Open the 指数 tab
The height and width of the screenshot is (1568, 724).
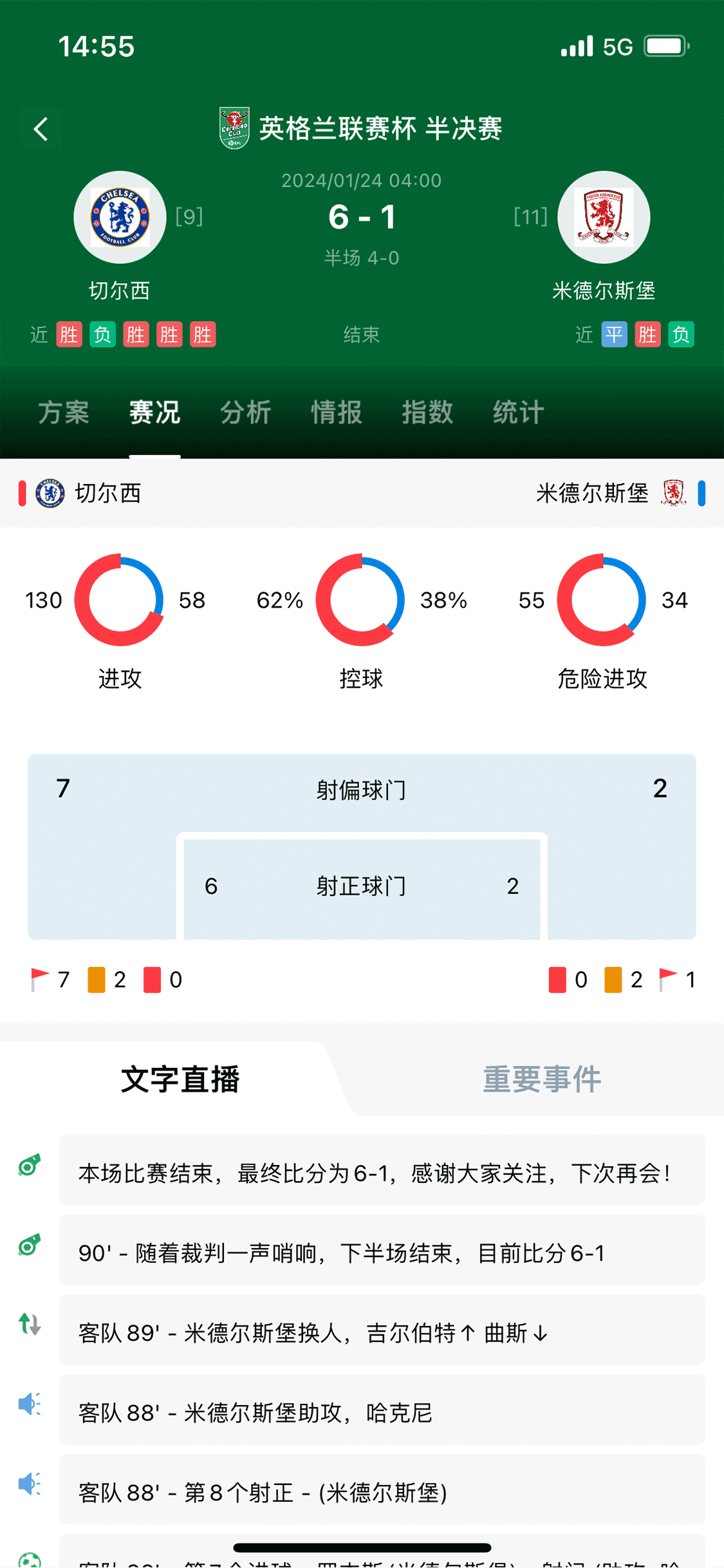point(428,413)
